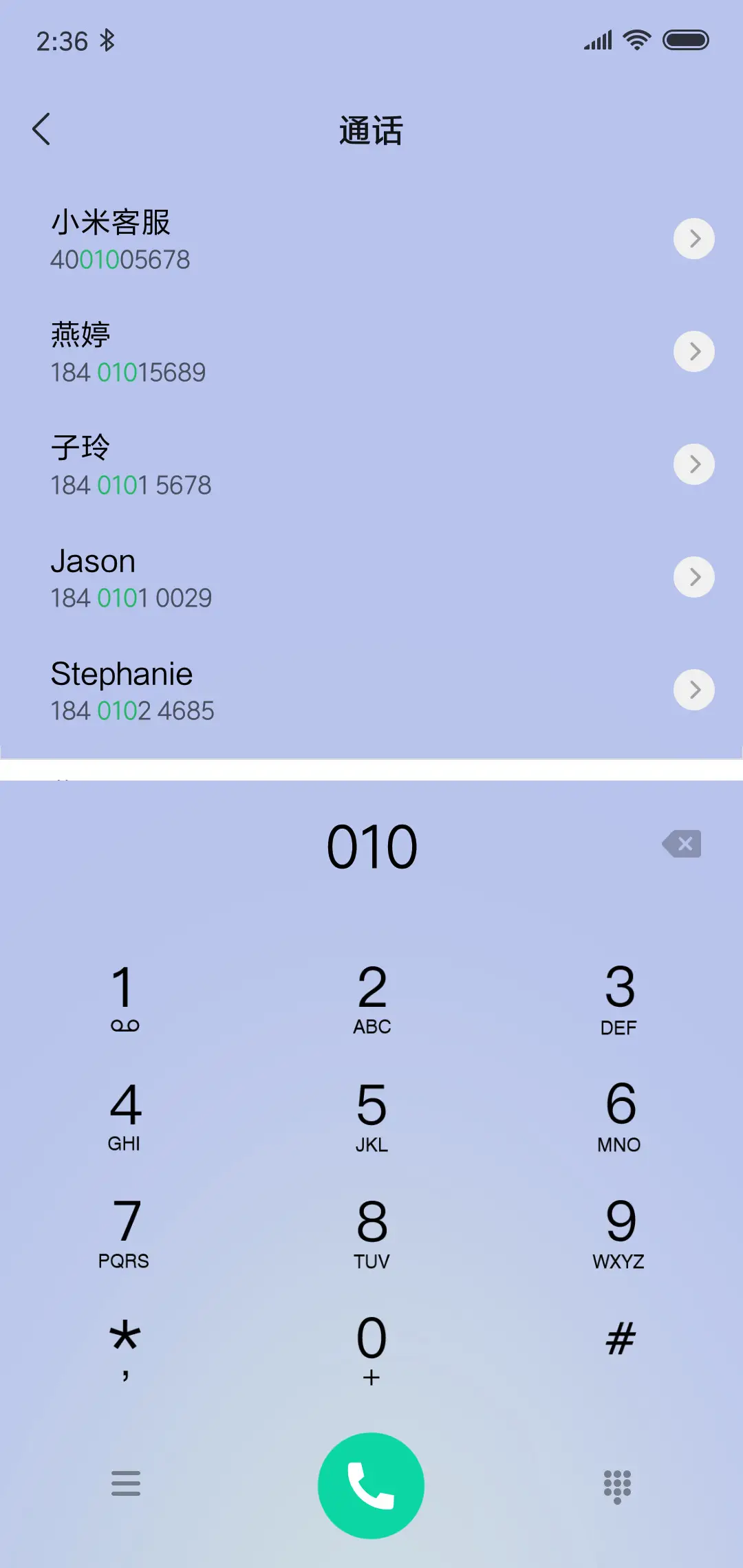Viewport: 743px width, 1568px height.
Task: Select the 通话 title at the top
Action: pos(371,131)
